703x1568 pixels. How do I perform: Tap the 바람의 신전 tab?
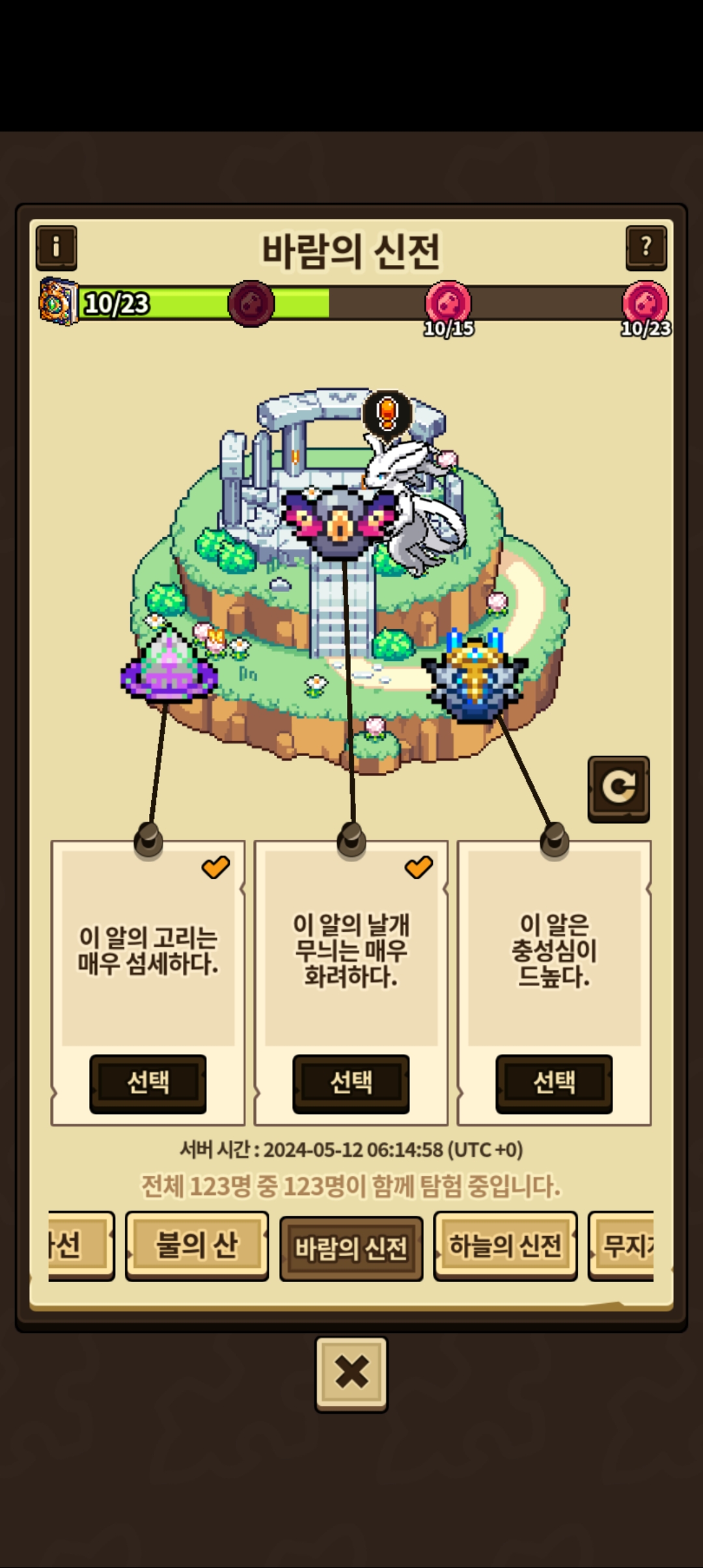click(x=351, y=1248)
